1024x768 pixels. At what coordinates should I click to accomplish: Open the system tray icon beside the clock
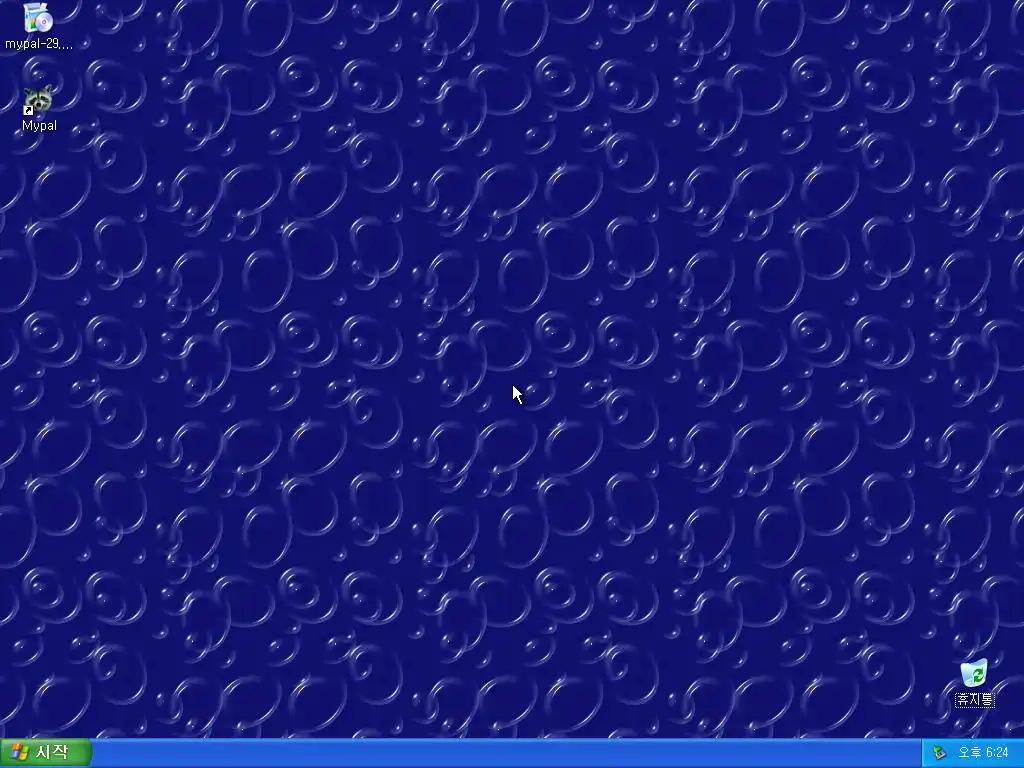tap(939, 753)
